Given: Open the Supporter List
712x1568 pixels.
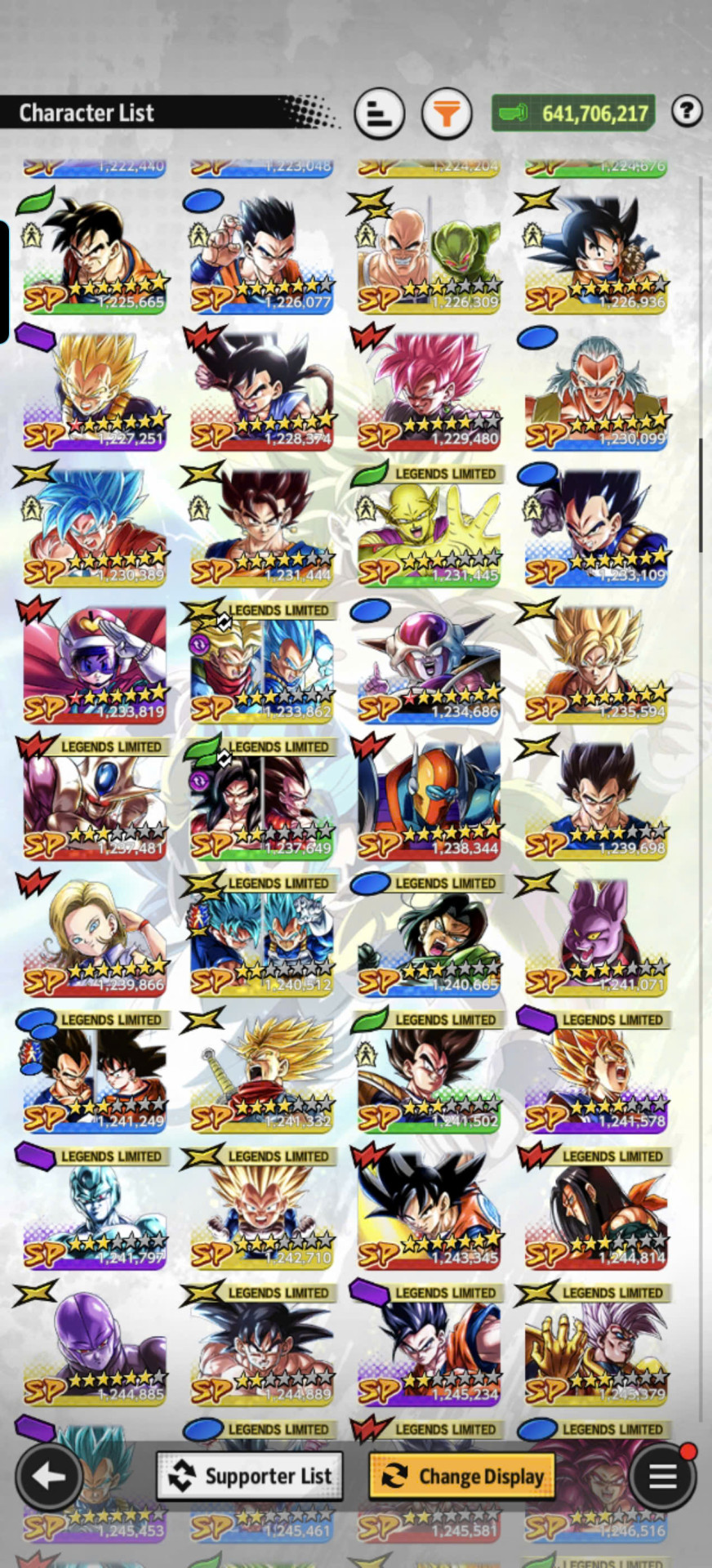Looking at the screenshot, I should (x=250, y=1476).
